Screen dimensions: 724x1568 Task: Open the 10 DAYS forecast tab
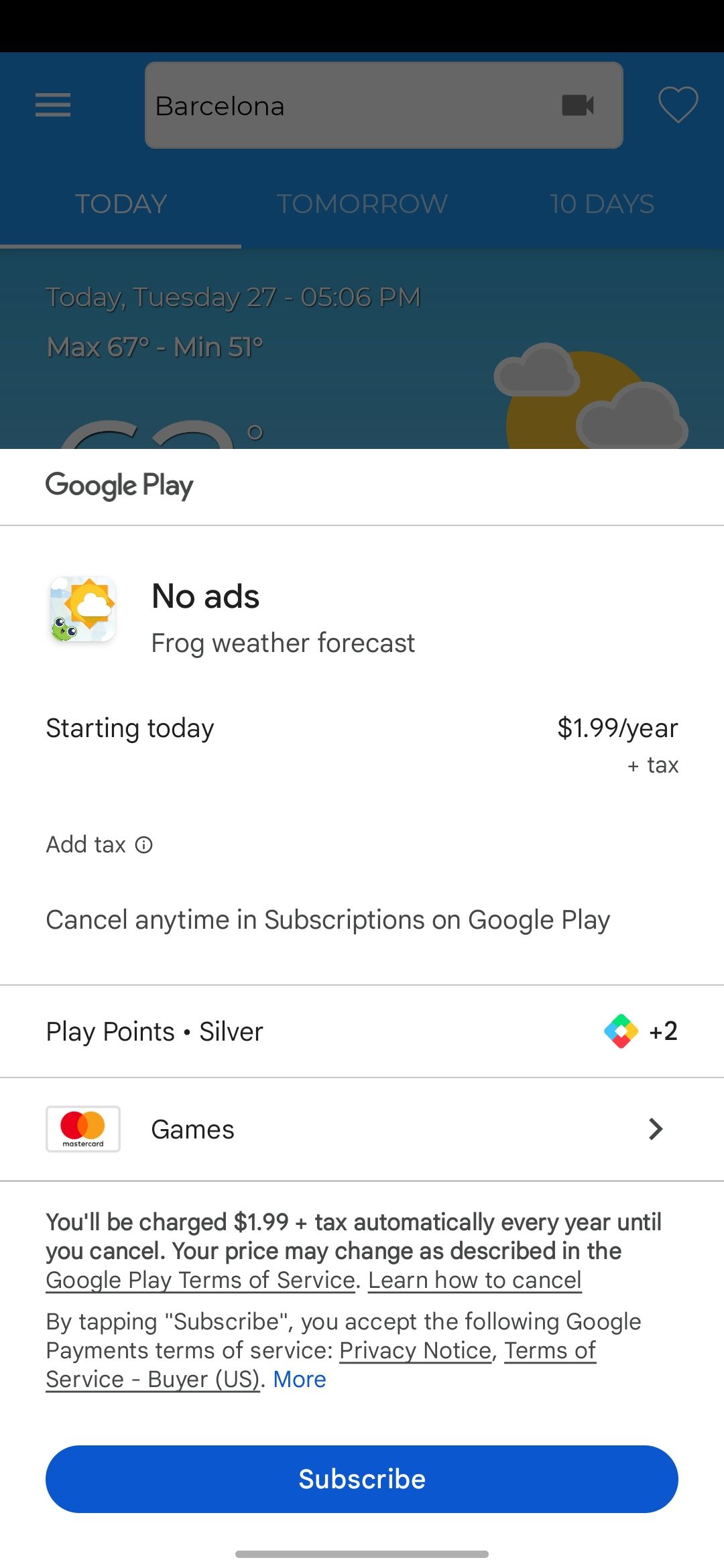point(601,204)
